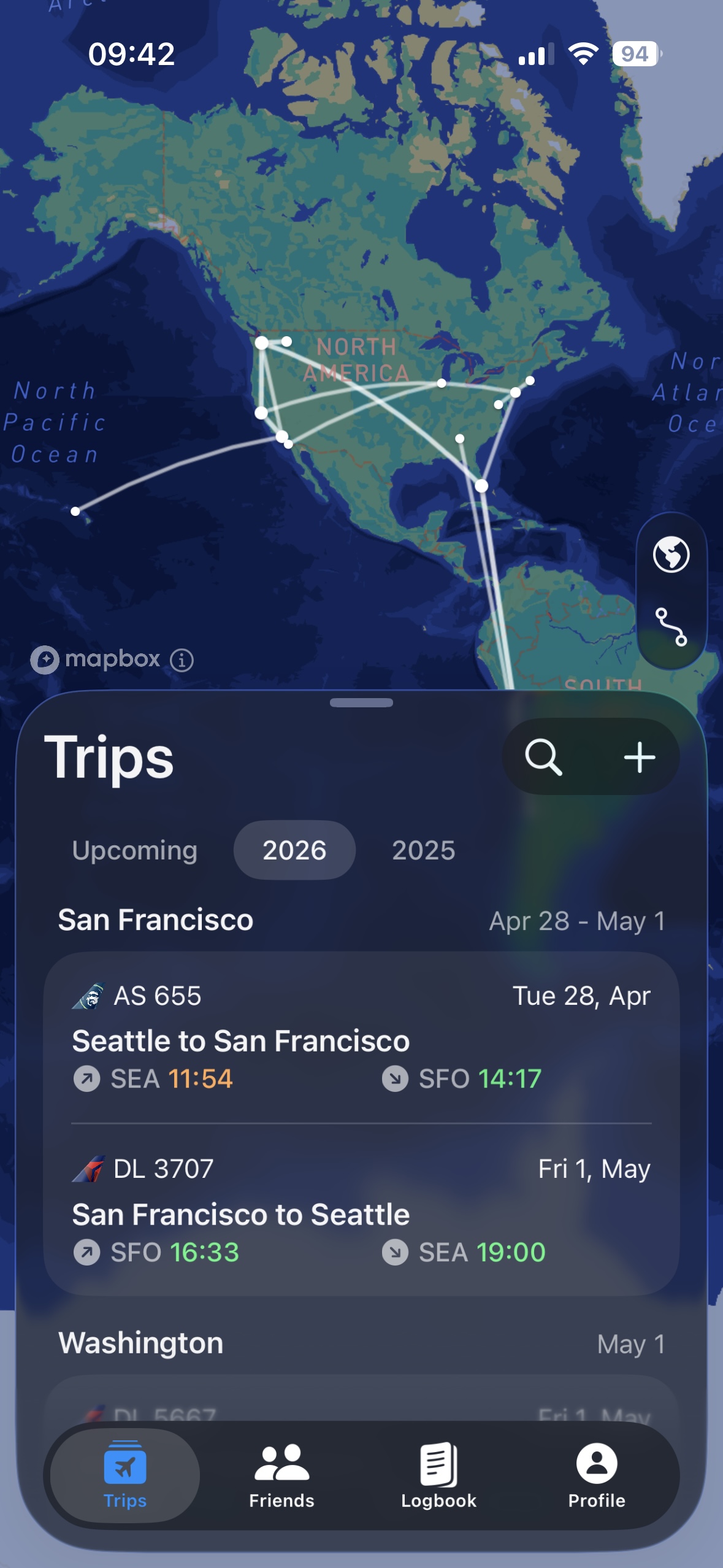Show trips from 2025
The image size is (723, 1568).
click(424, 850)
